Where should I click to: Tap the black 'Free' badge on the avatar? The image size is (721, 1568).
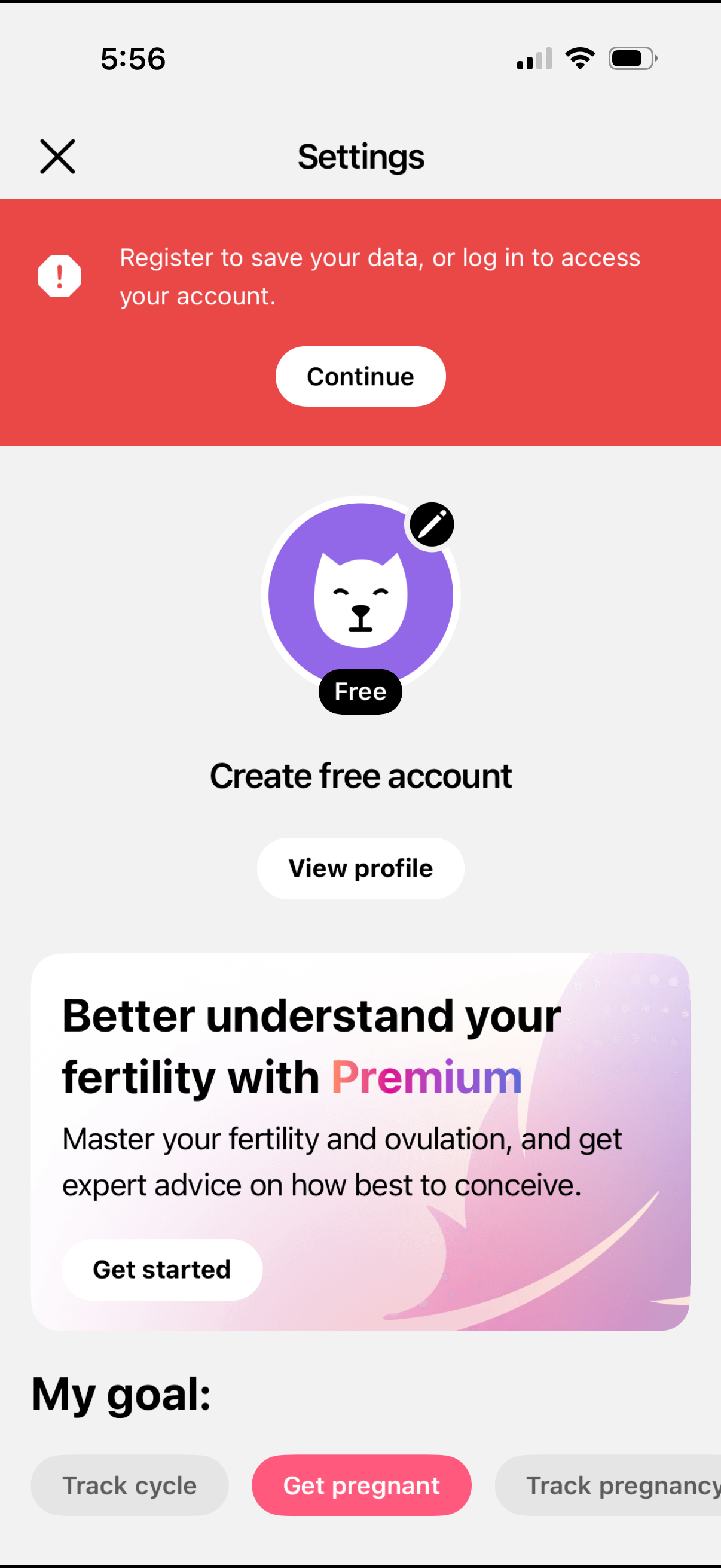pyautogui.click(x=360, y=691)
